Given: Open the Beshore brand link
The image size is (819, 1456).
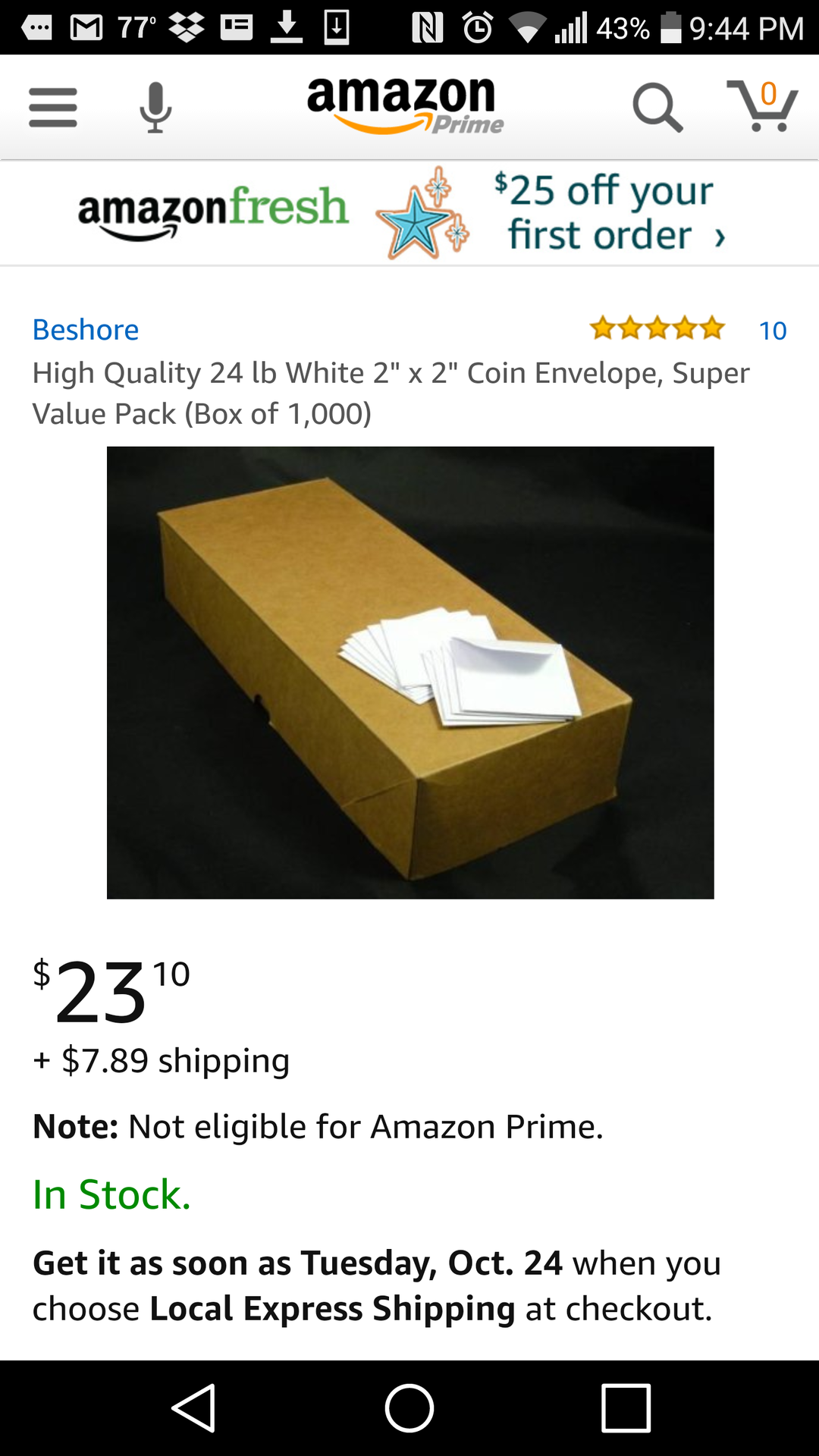Looking at the screenshot, I should 86,330.
